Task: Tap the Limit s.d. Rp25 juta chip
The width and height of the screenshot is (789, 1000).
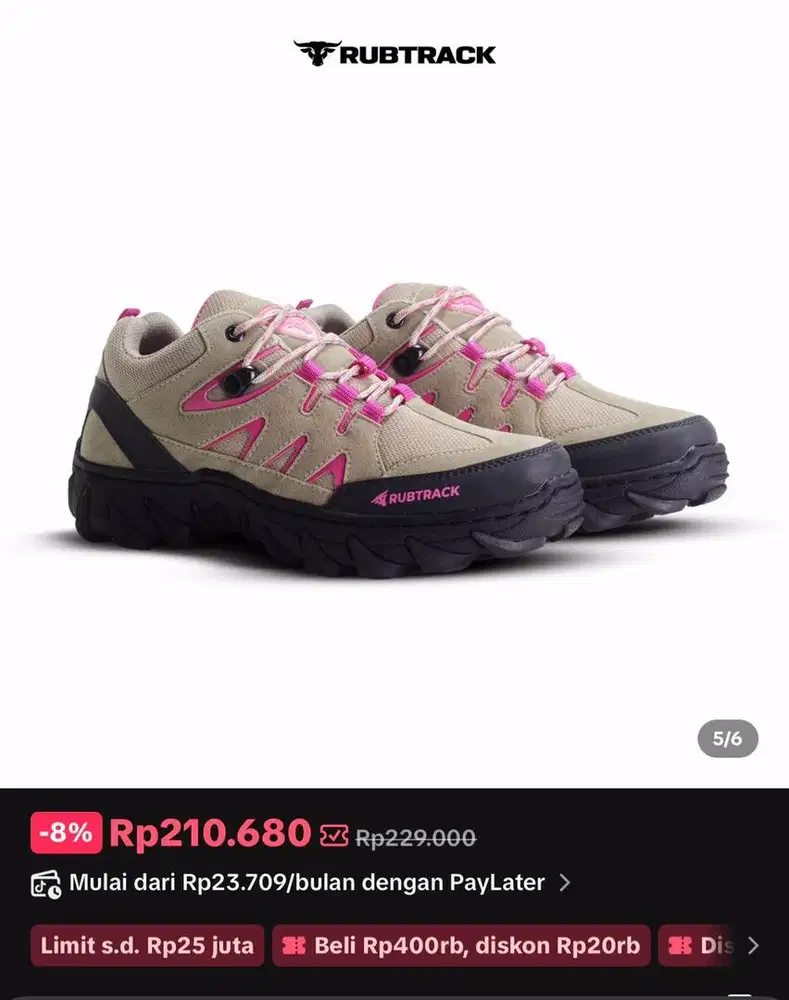Action: click(x=147, y=945)
